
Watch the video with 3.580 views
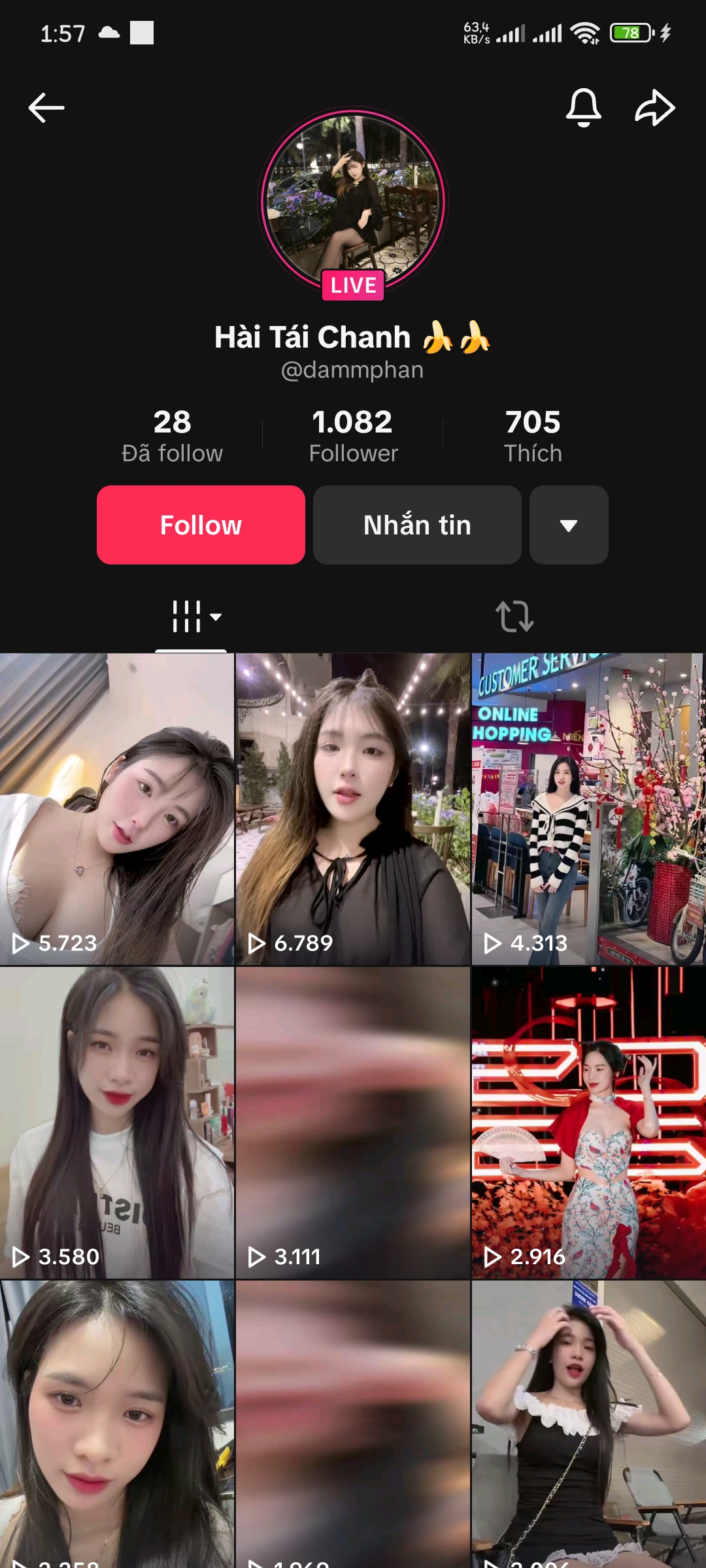coord(117,1122)
